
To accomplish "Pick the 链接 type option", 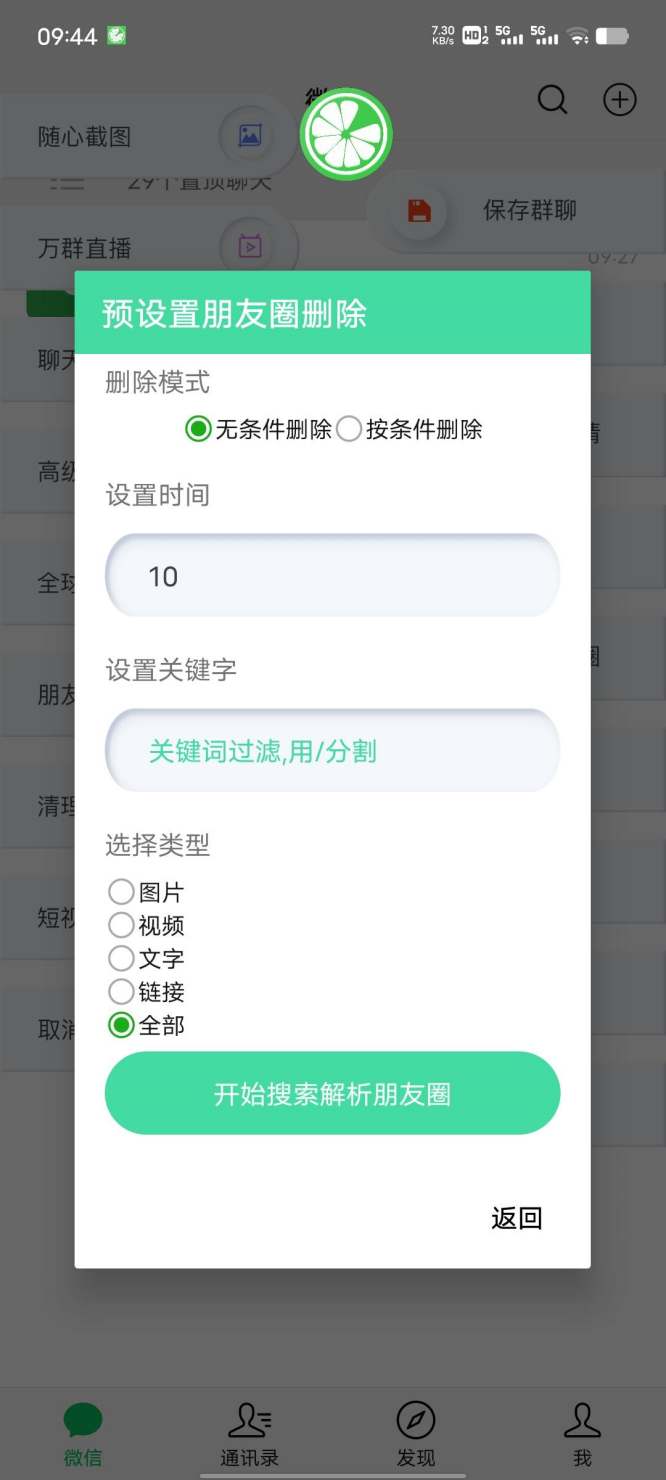I will pos(122,992).
